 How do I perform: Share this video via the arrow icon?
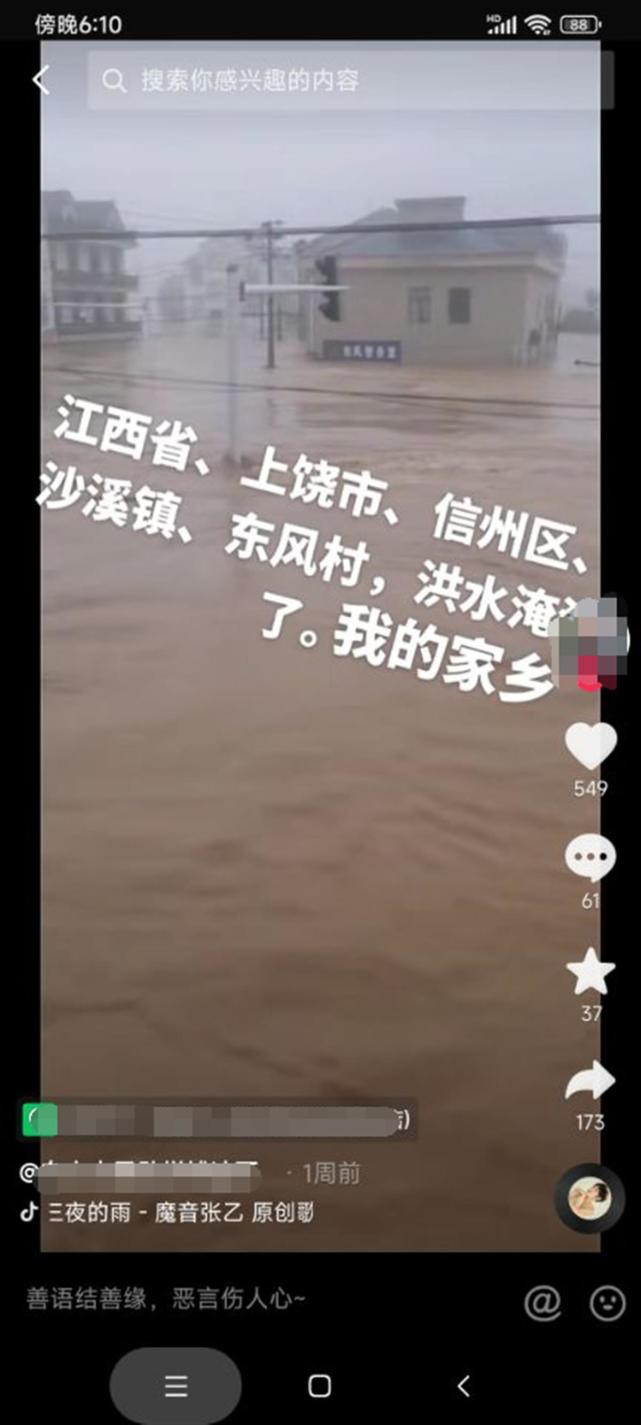(590, 1082)
